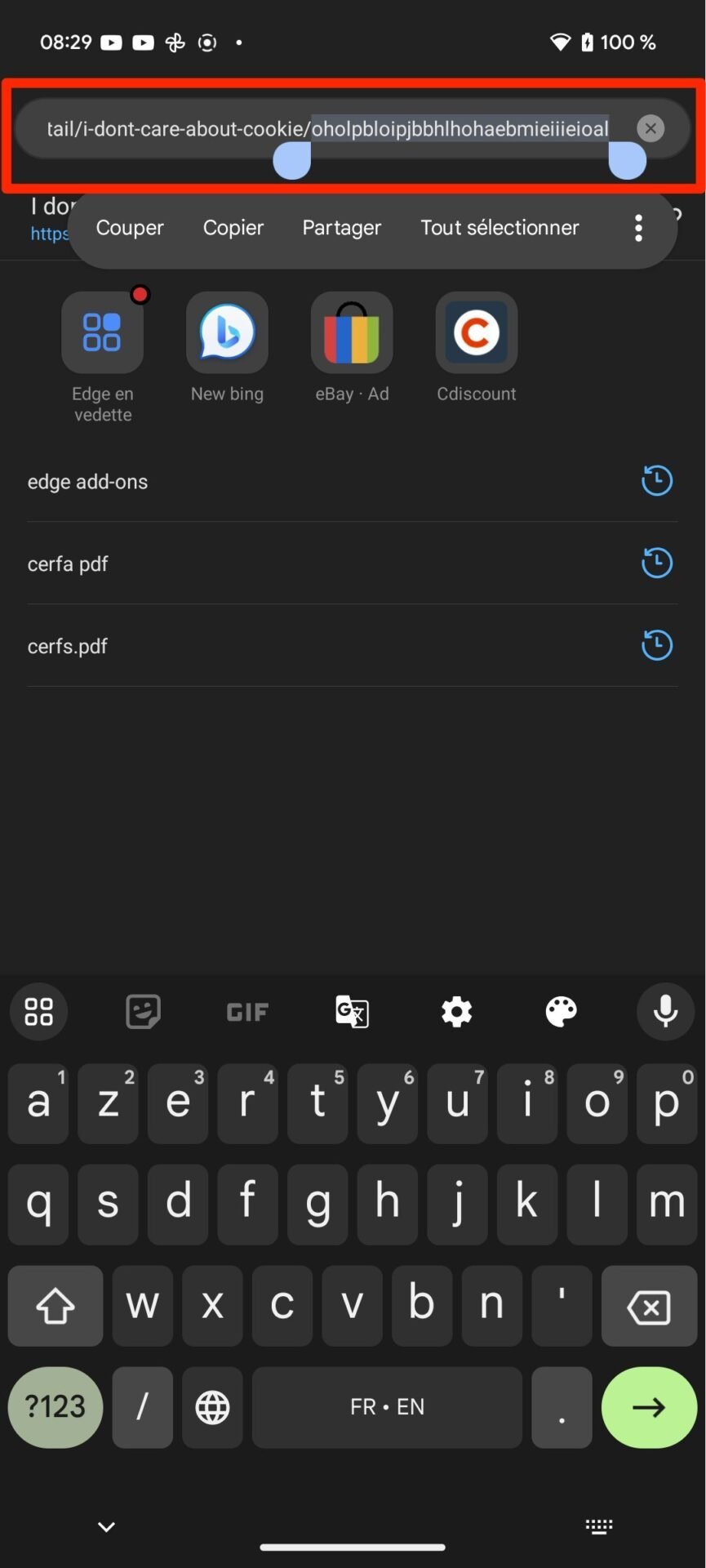706x1568 pixels.
Task: Open the eBay Ad shortcut
Action: [x=352, y=348]
